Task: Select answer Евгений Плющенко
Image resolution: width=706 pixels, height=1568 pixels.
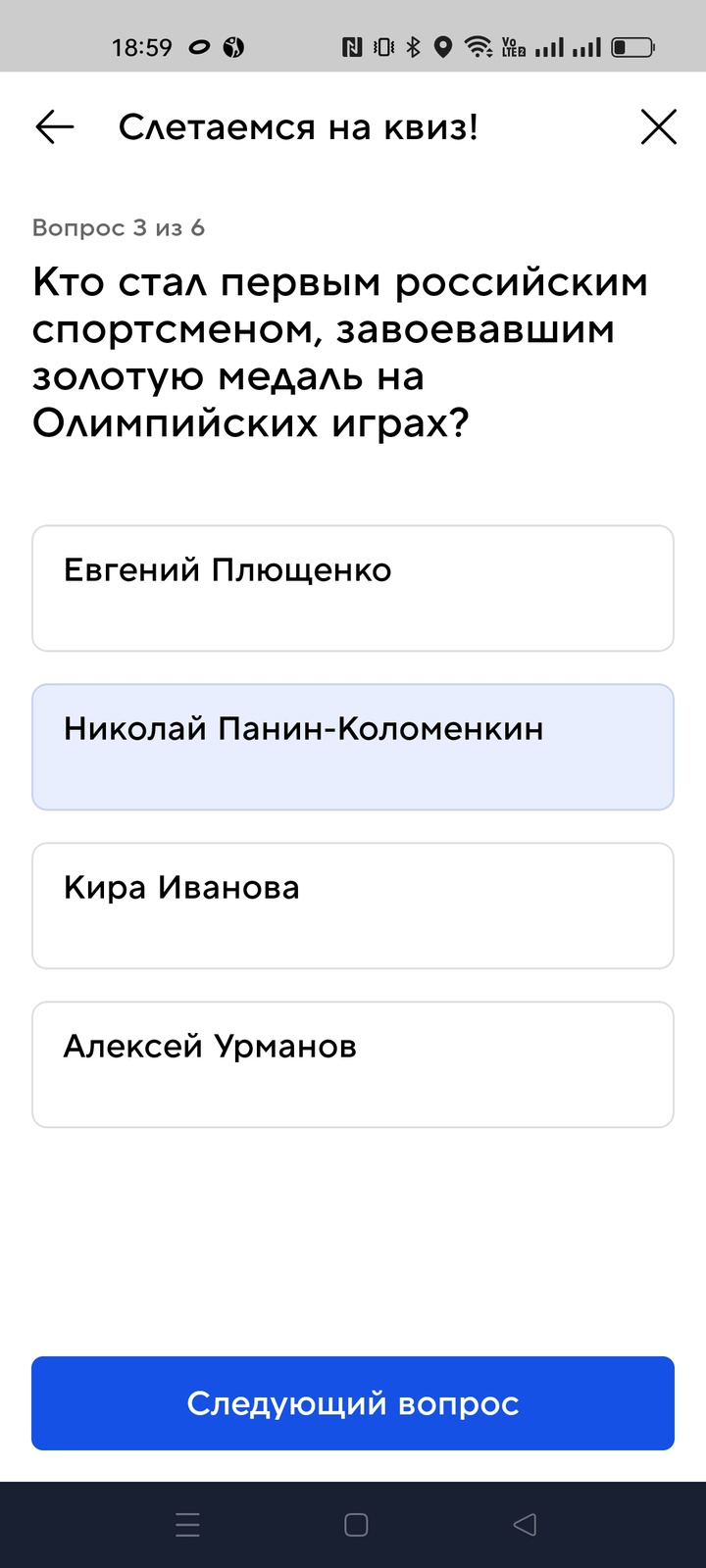Action: [x=353, y=588]
